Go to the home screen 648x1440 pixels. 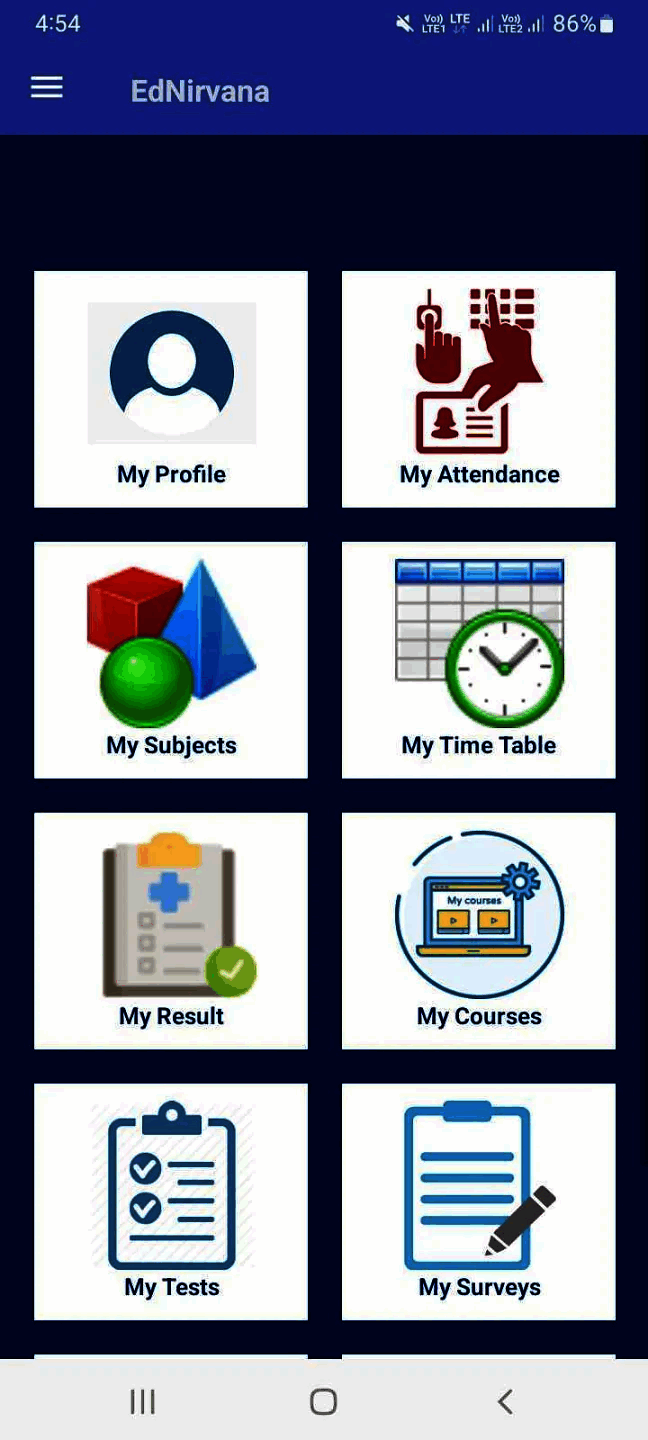[323, 1402]
